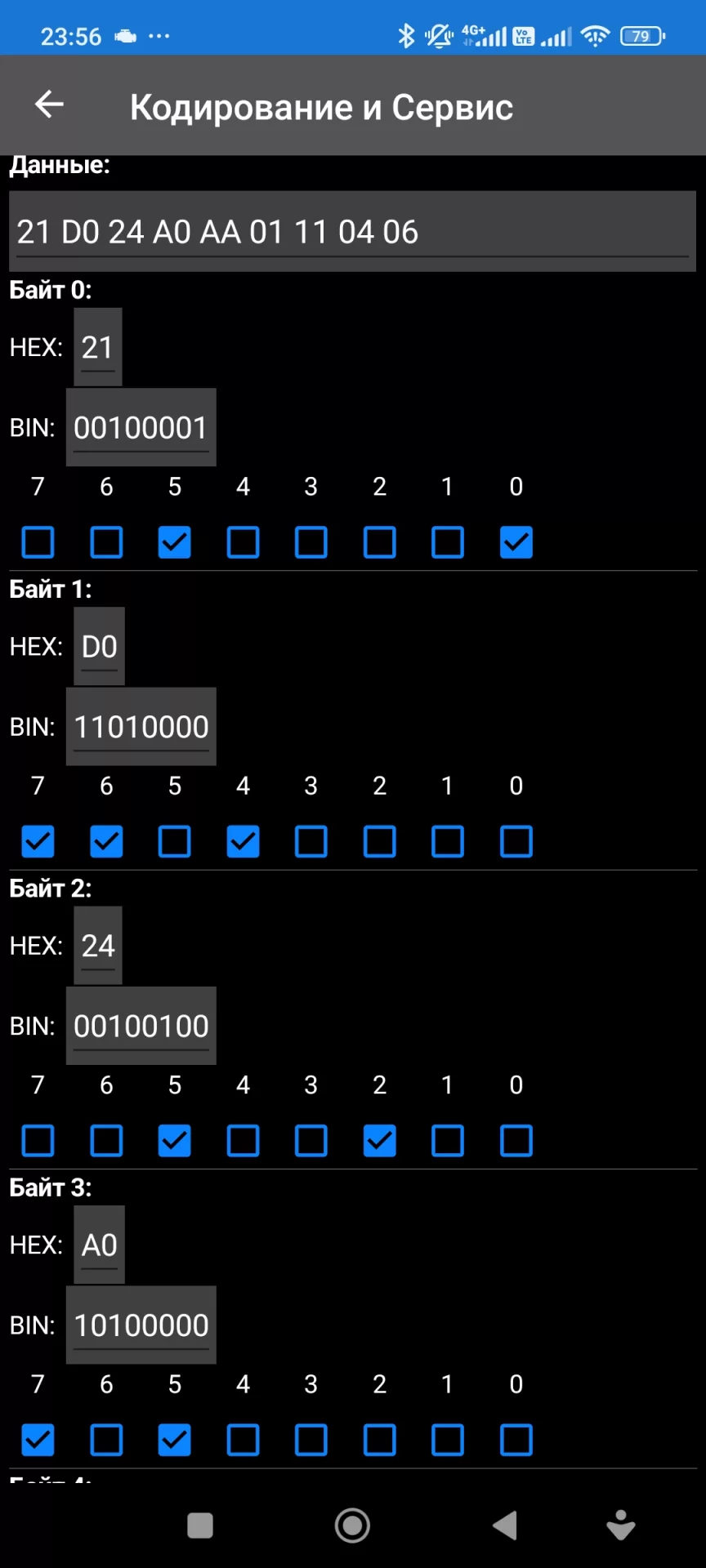The width and height of the screenshot is (706, 1568).
Task: Uncheck bit 4 of Байт 1
Action: [244, 842]
